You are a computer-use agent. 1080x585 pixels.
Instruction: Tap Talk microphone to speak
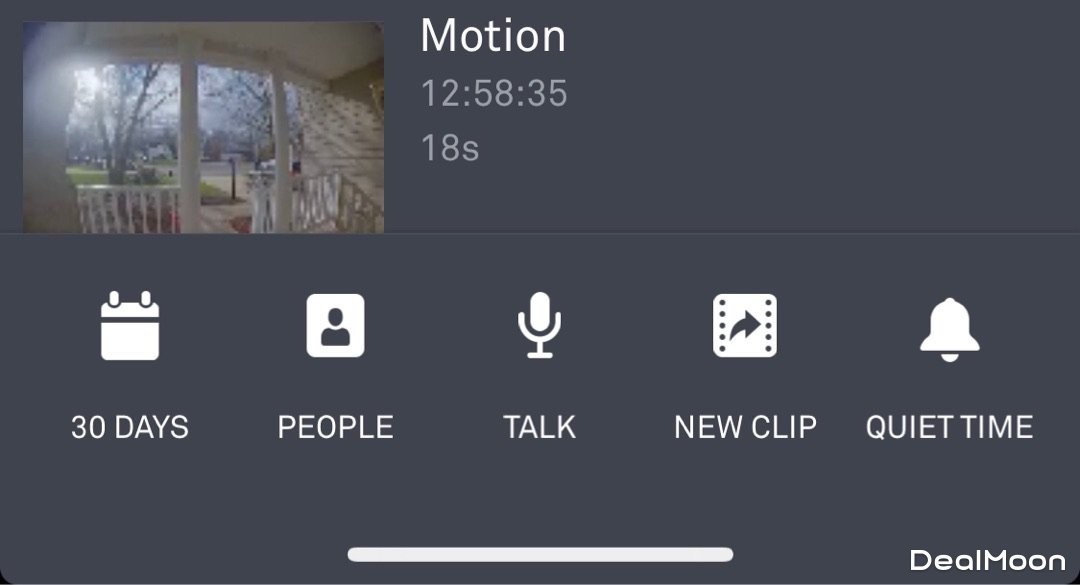[539, 326]
